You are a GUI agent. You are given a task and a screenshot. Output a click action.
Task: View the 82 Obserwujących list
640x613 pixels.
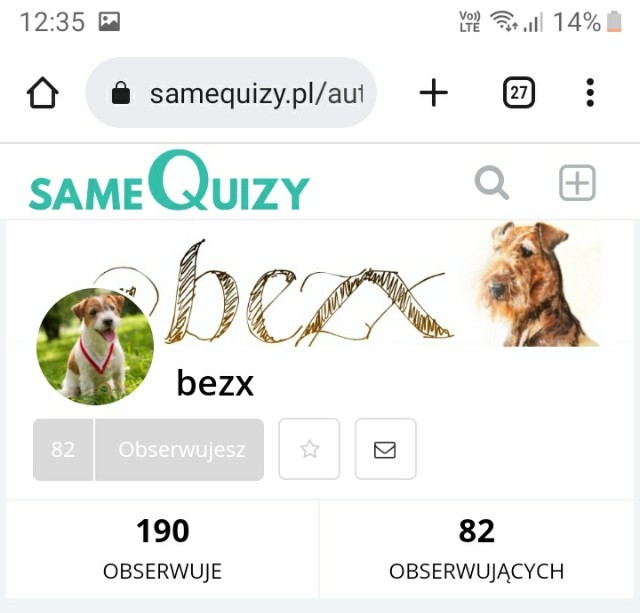476,548
